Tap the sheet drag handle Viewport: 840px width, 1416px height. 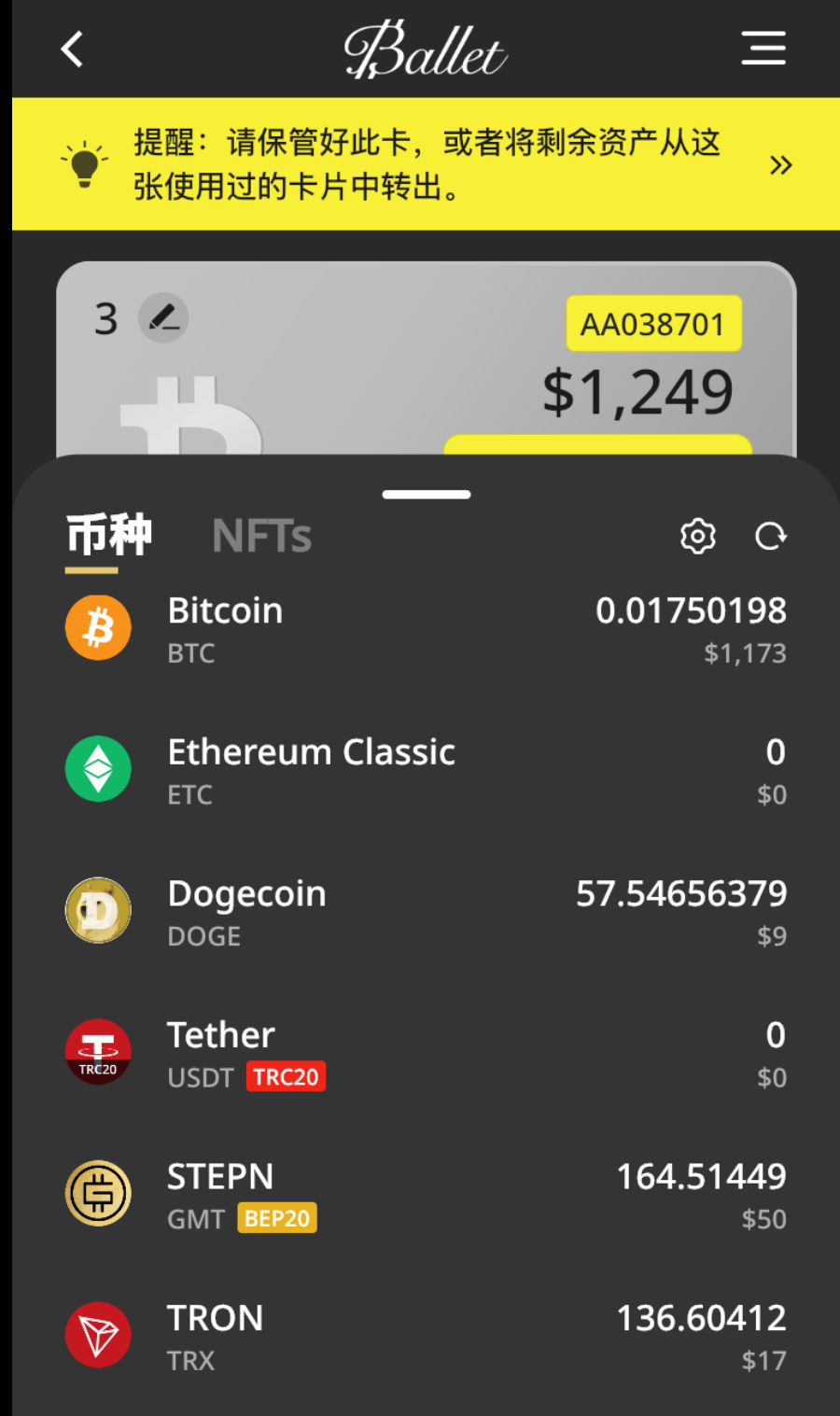click(x=427, y=494)
